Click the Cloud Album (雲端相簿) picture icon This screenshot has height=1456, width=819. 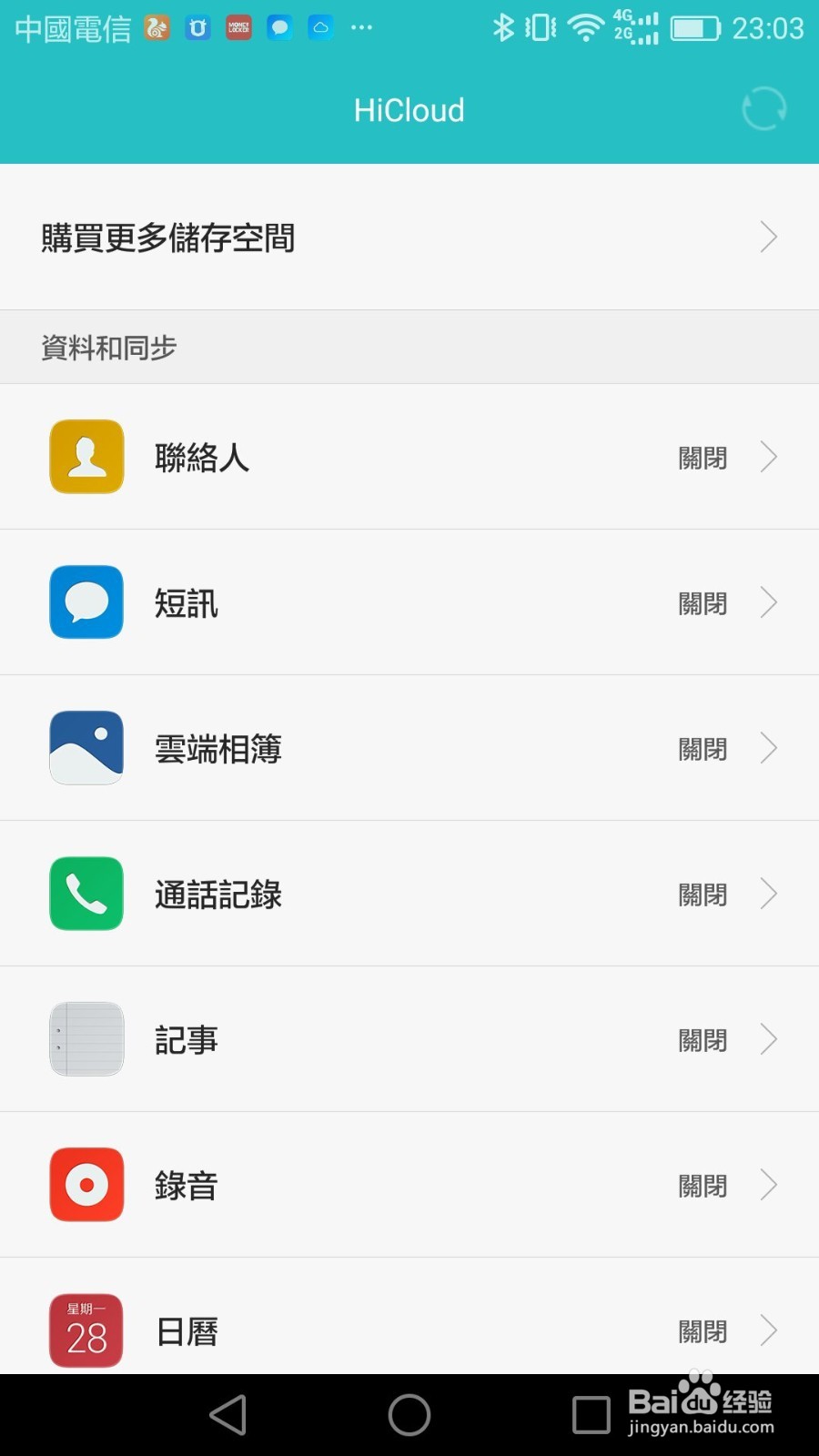pyautogui.click(x=86, y=748)
